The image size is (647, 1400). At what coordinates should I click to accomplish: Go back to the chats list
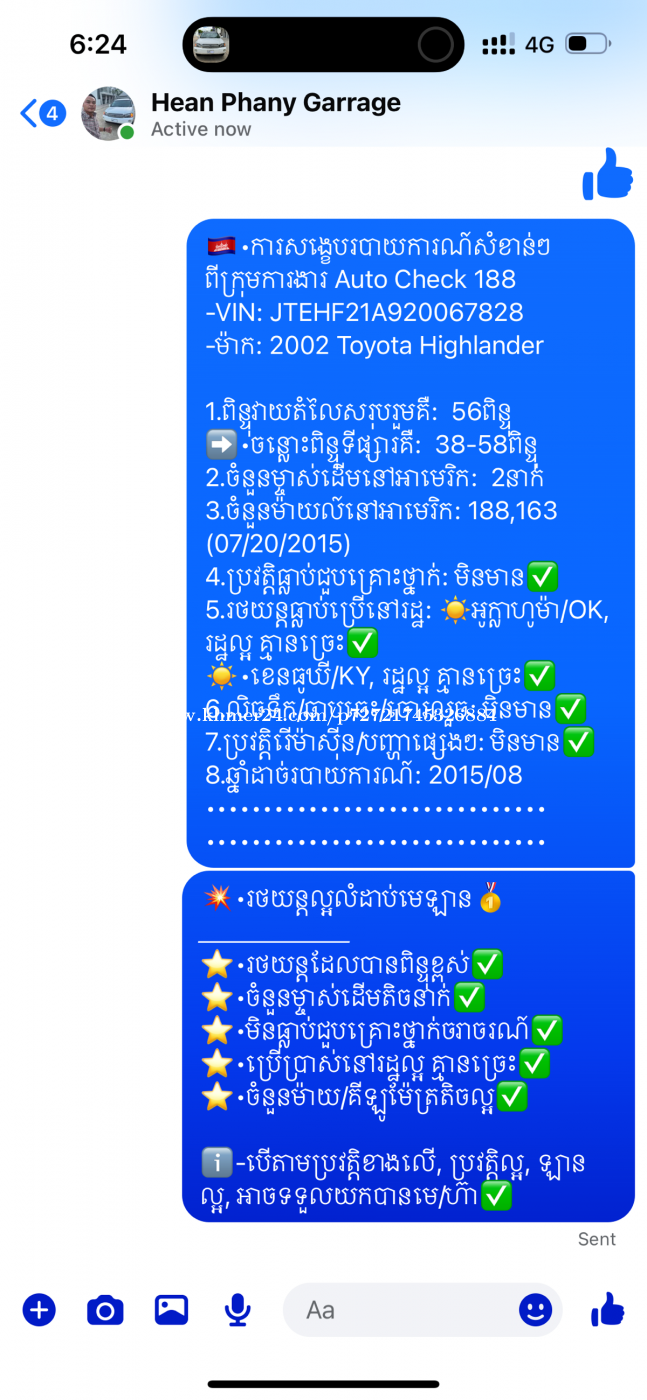(x=42, y=113)
